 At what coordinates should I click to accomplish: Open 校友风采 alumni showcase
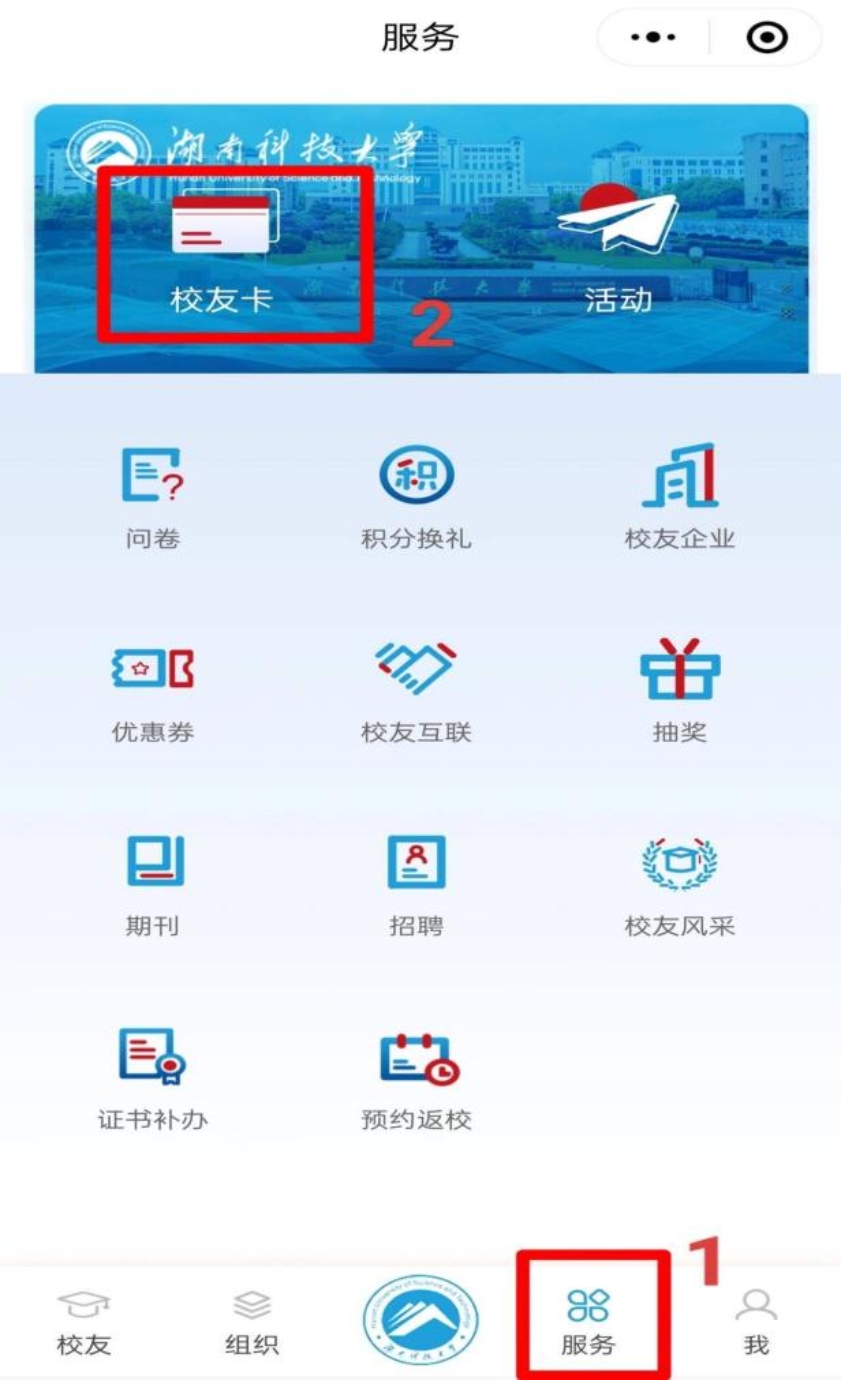680,884
